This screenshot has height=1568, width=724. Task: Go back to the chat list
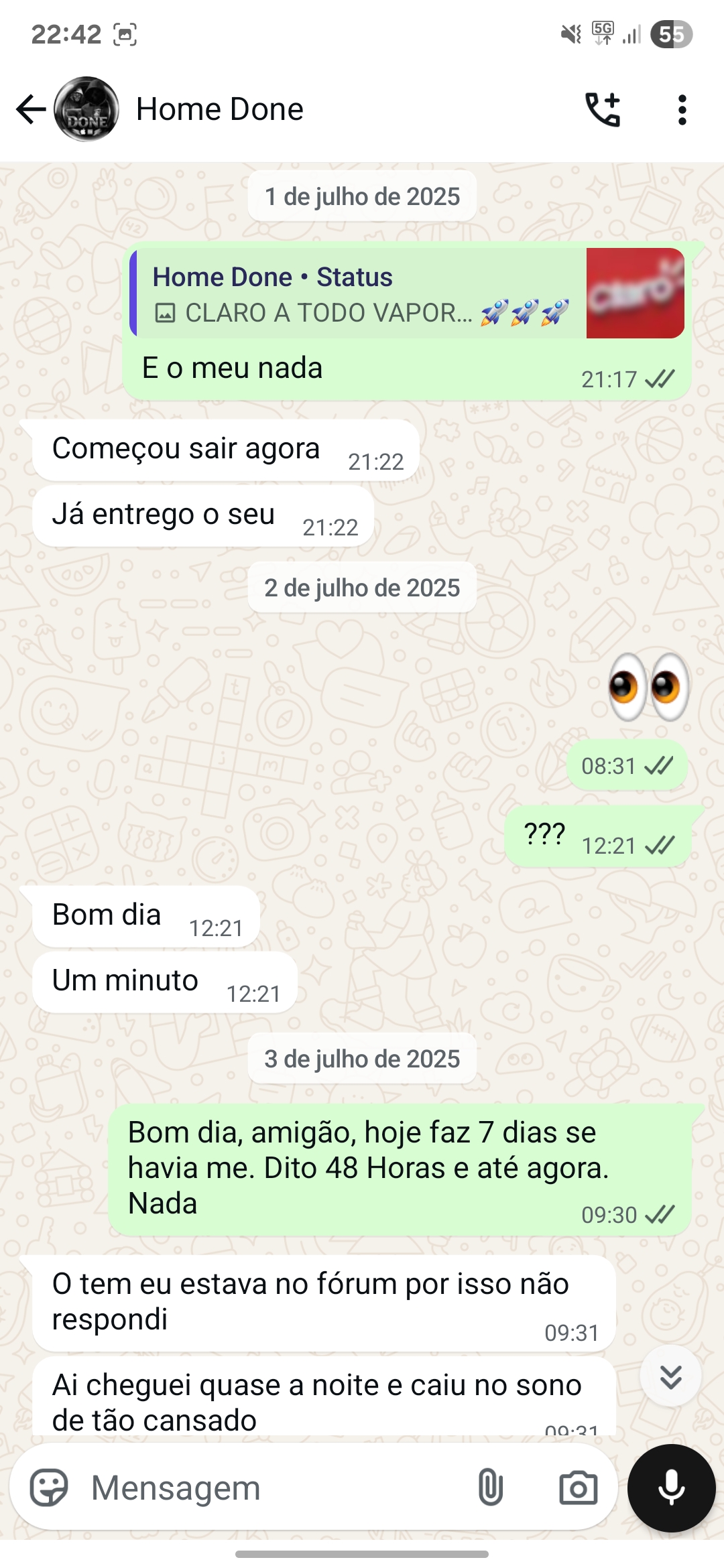click(30, 109)
